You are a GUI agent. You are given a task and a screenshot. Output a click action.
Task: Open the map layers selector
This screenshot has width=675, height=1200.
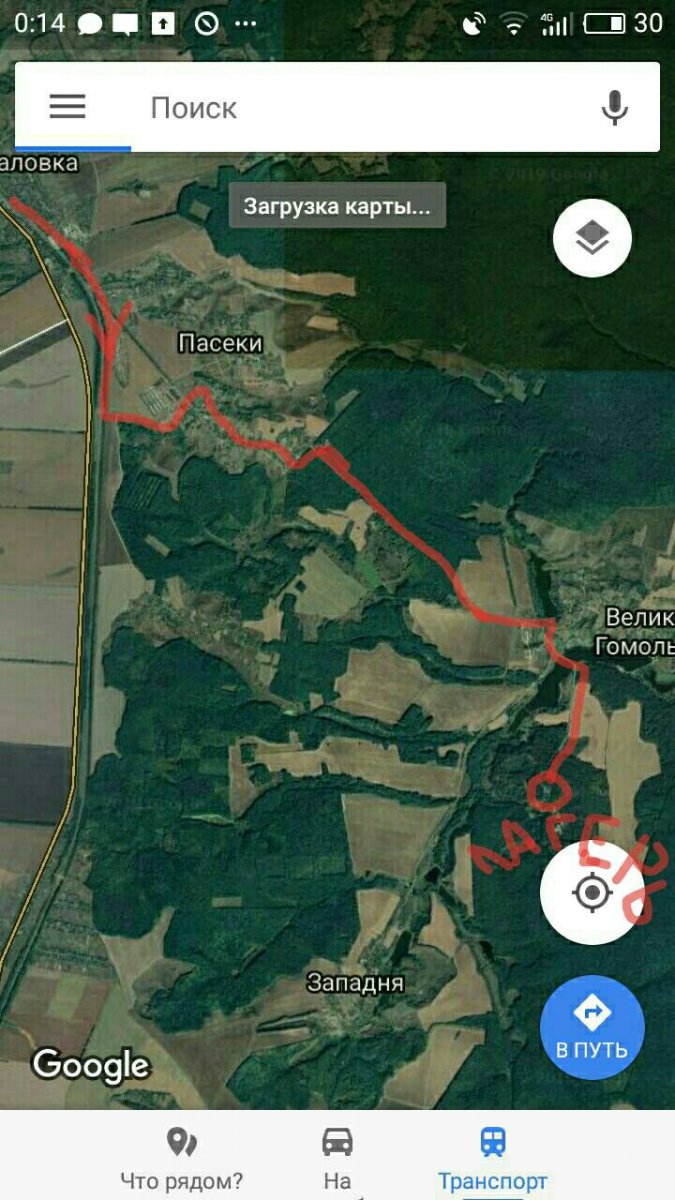pyautogui.click(x=592, y=238)
